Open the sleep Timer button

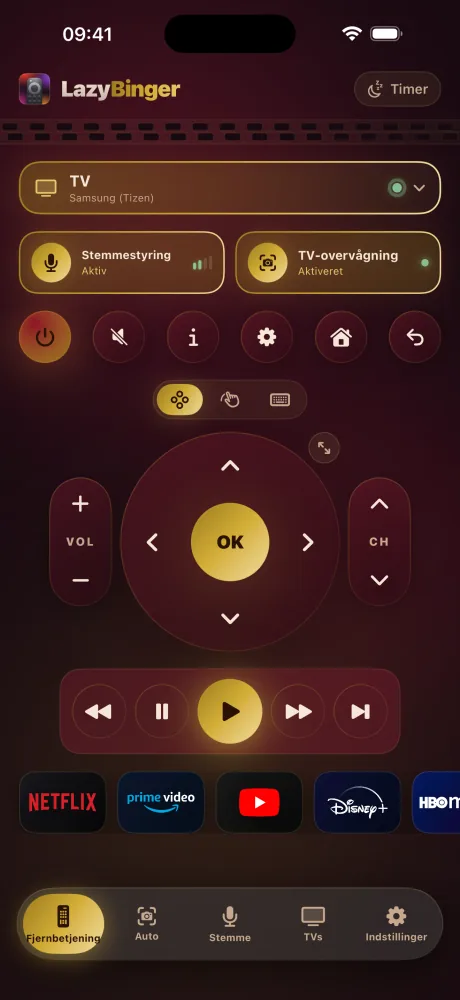point(397,89)
